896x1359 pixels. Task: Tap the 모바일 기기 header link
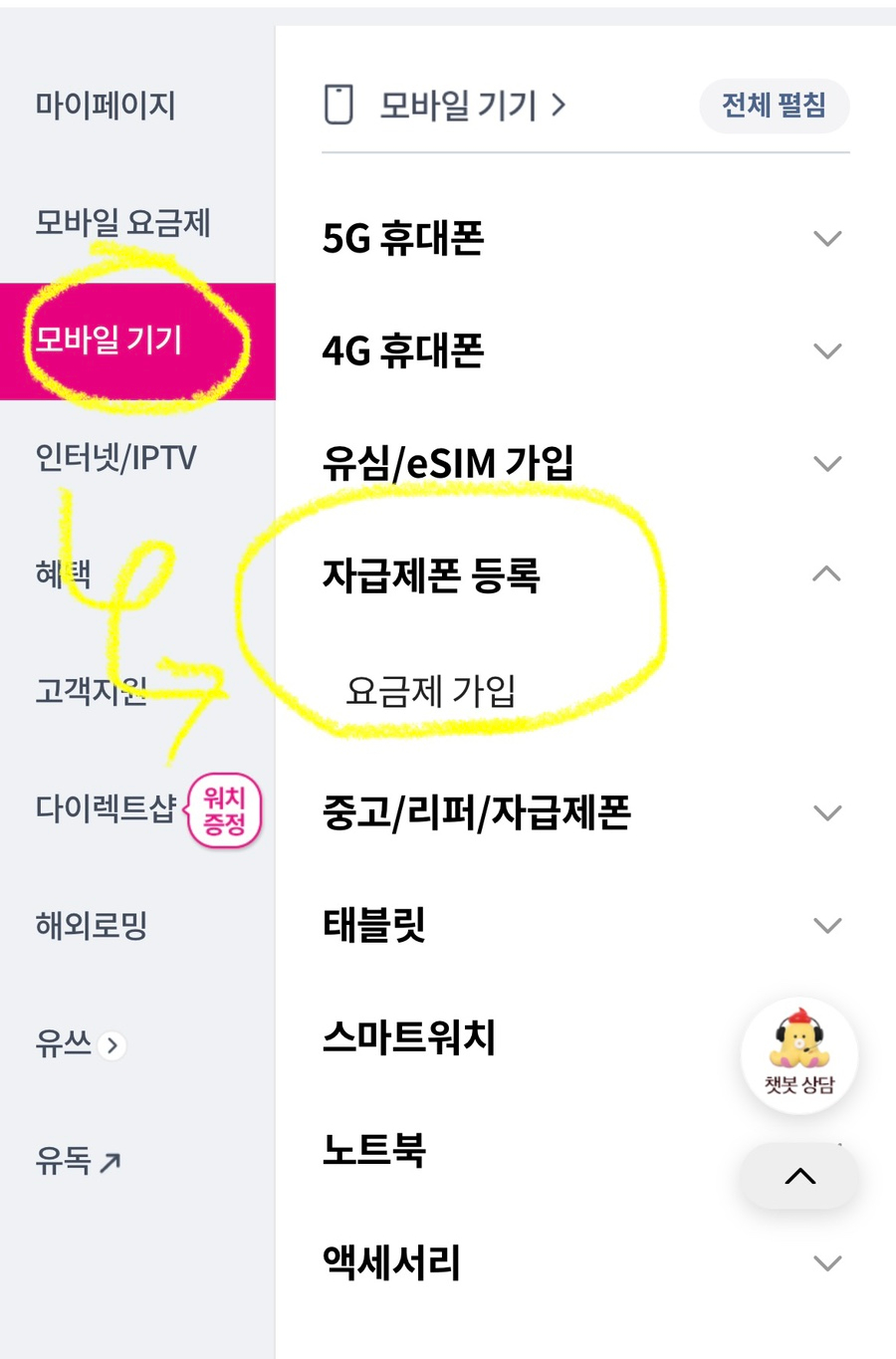460,105
